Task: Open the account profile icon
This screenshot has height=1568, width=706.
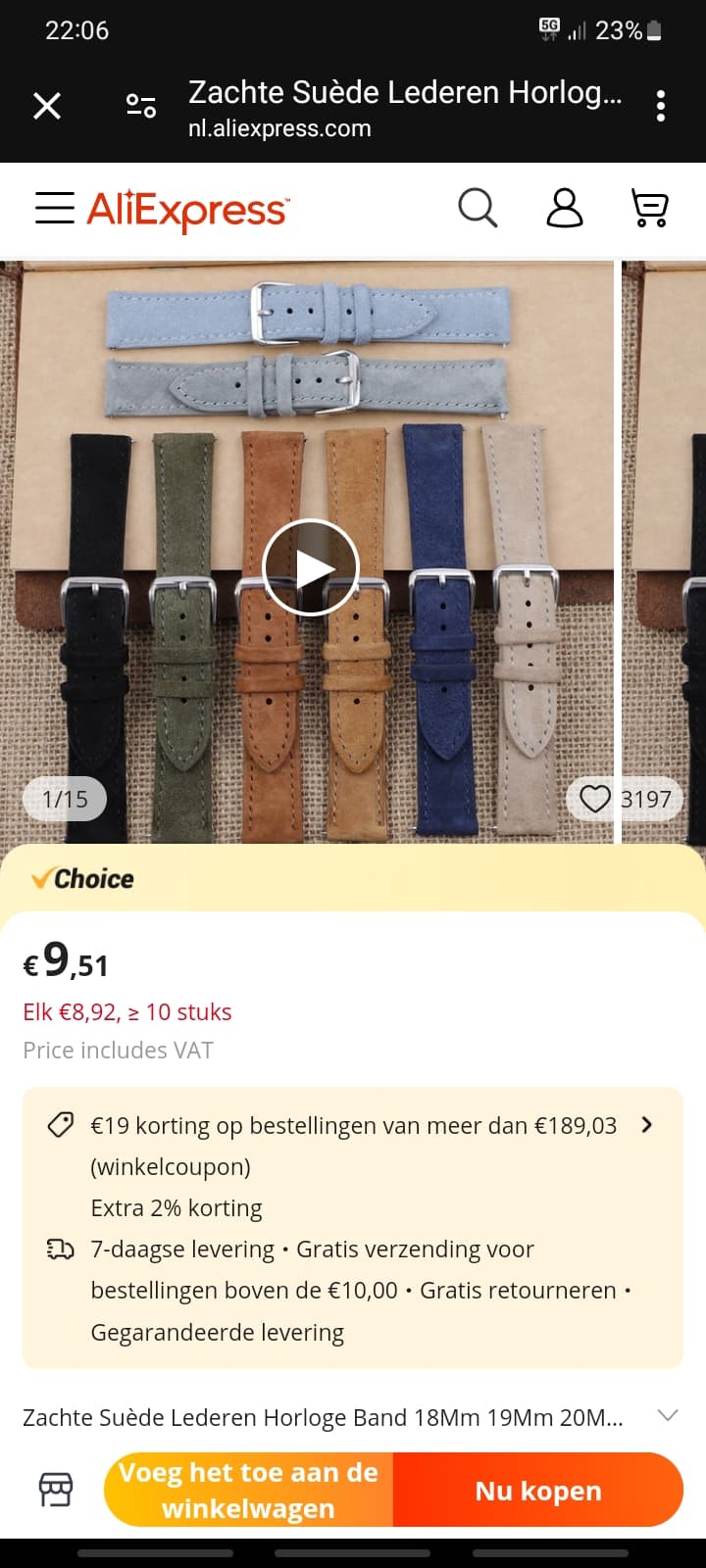Action: pos(565,208)
